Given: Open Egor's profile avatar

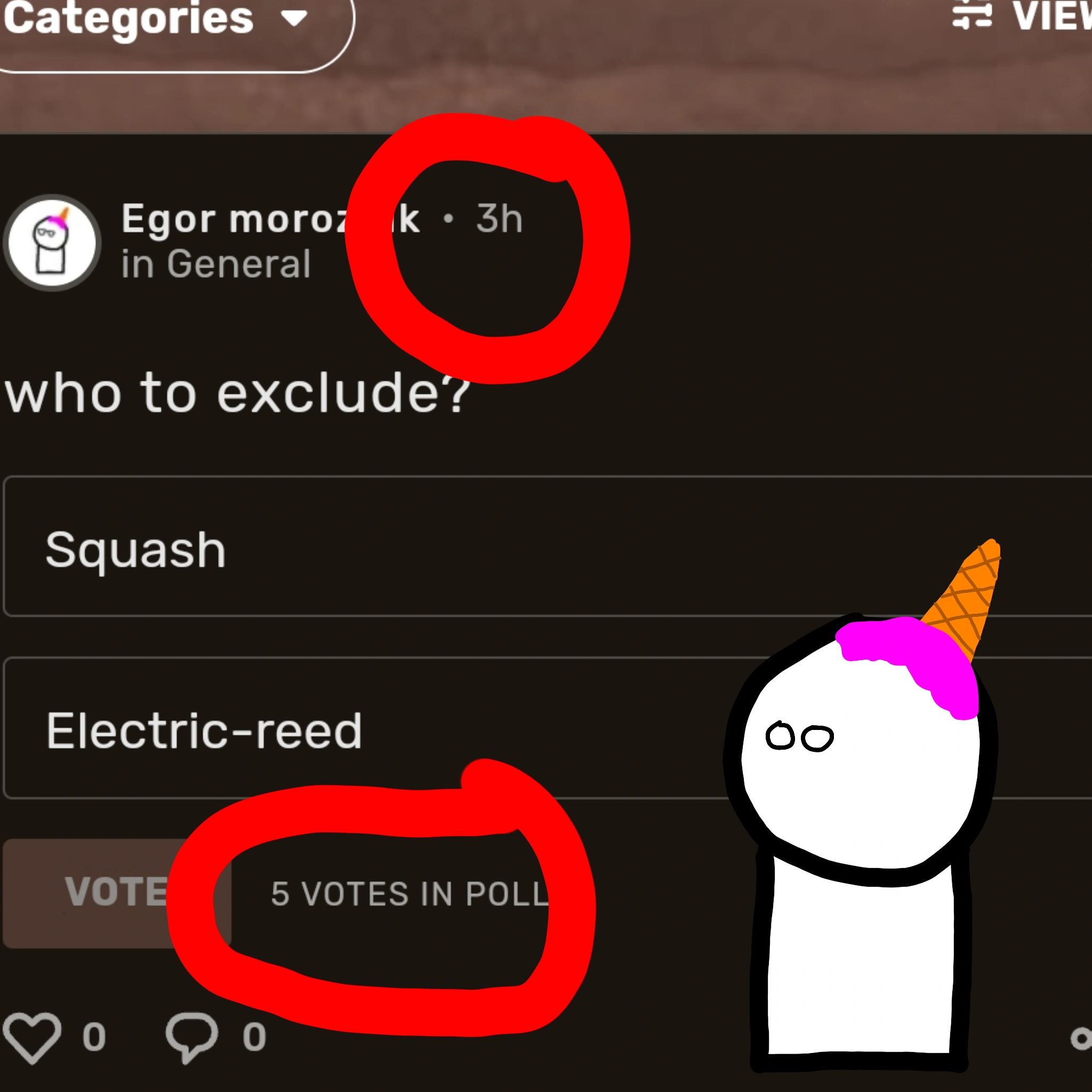Looking at the screenshot, I should [x=52, y=243].
